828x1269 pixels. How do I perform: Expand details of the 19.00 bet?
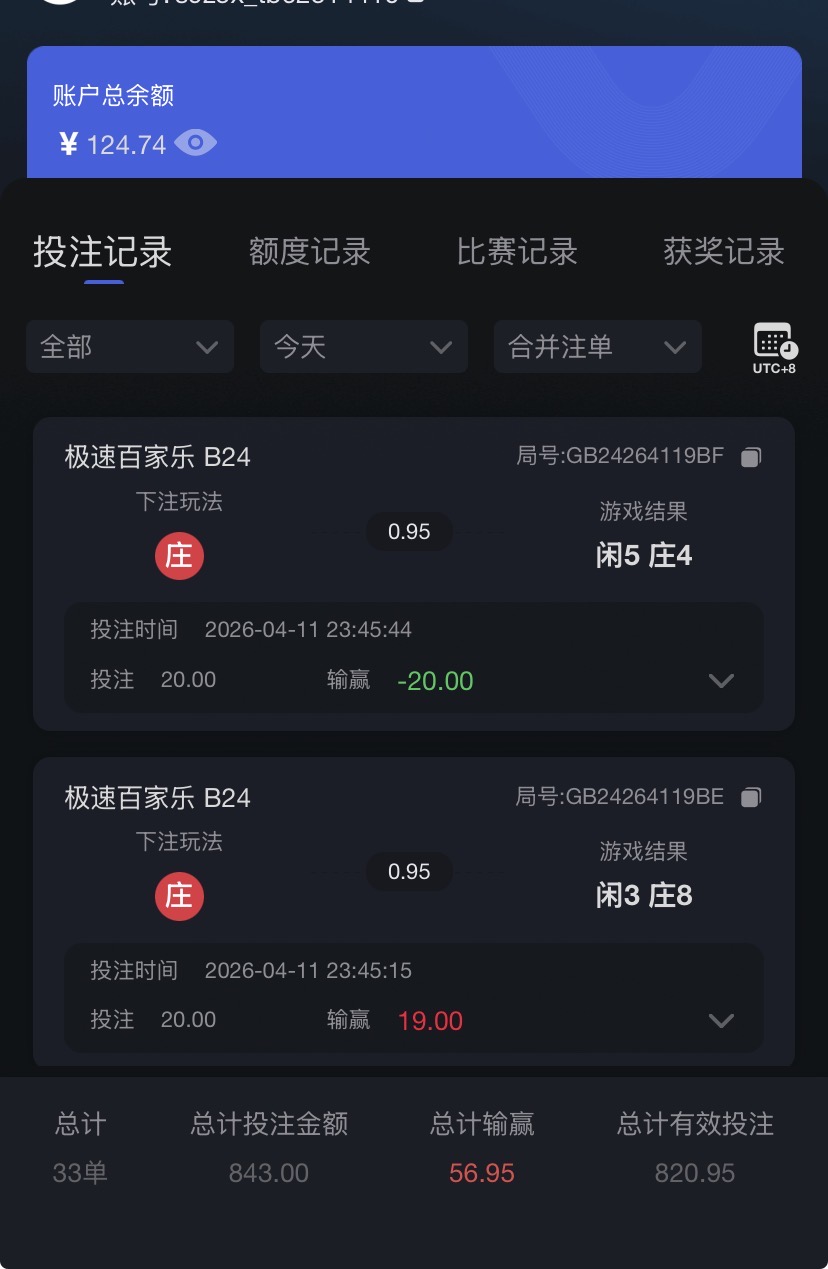(x=721, y=1021)
